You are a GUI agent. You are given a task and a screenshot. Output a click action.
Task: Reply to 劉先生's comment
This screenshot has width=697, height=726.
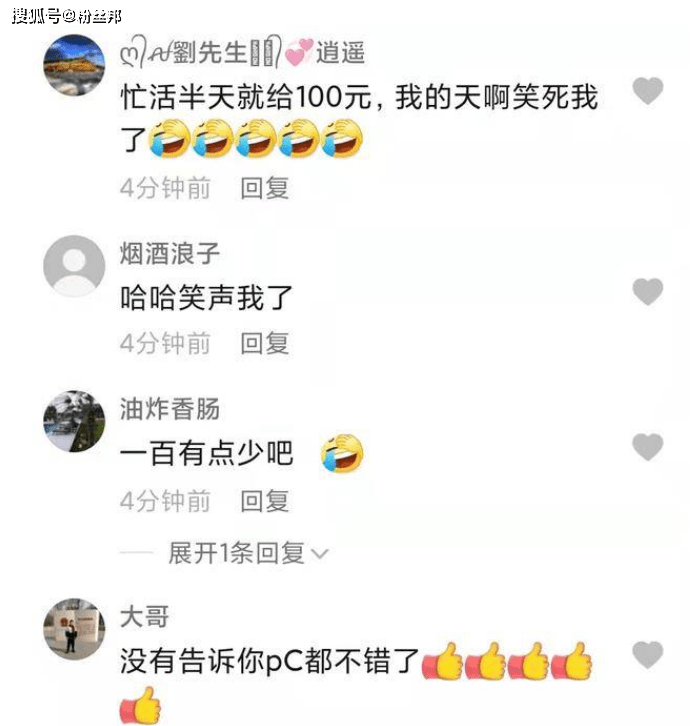(264, 187)
